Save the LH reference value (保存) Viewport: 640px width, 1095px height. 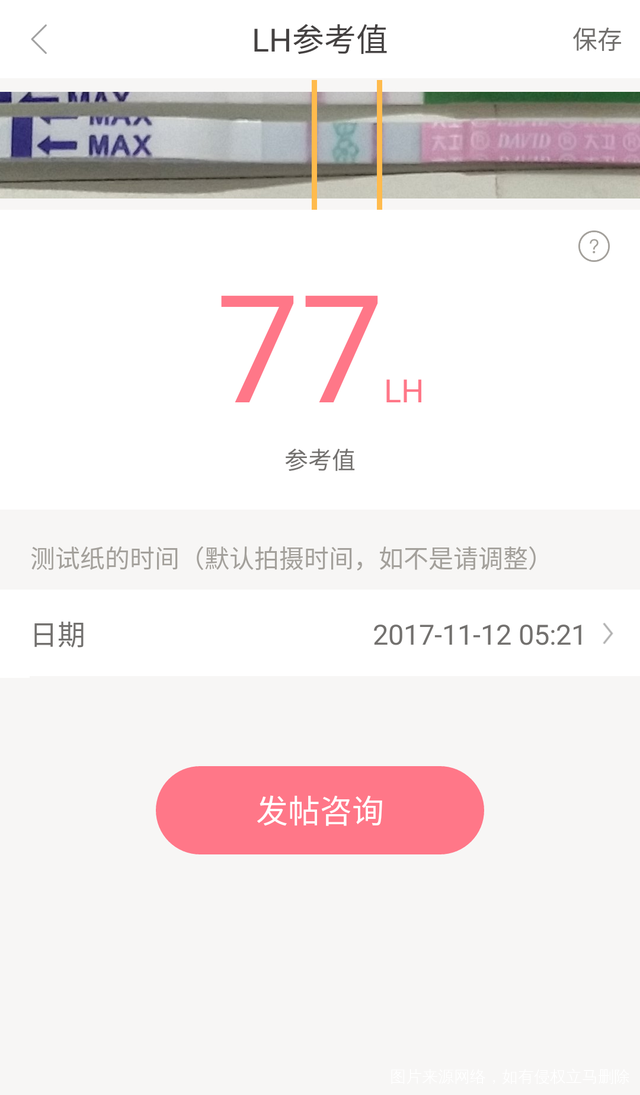(x=596, y=40)
